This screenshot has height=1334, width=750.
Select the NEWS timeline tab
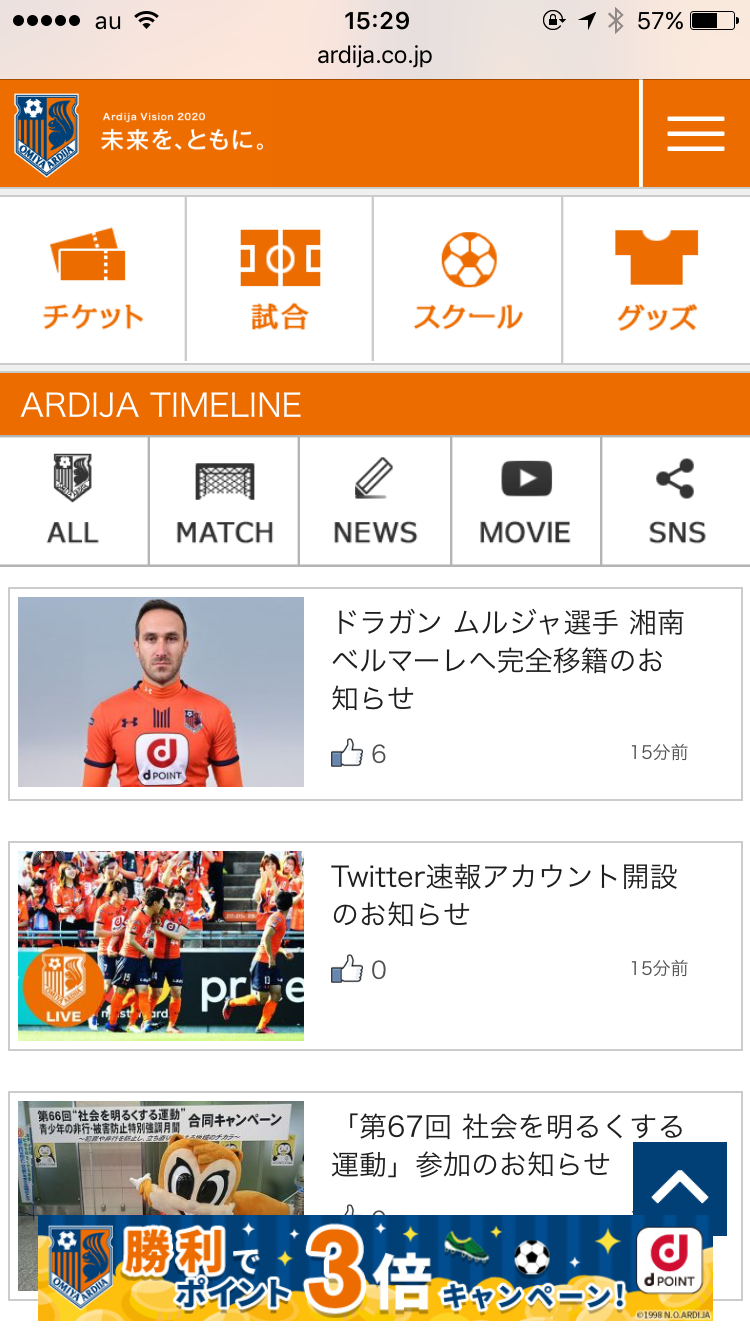[375, 502]
